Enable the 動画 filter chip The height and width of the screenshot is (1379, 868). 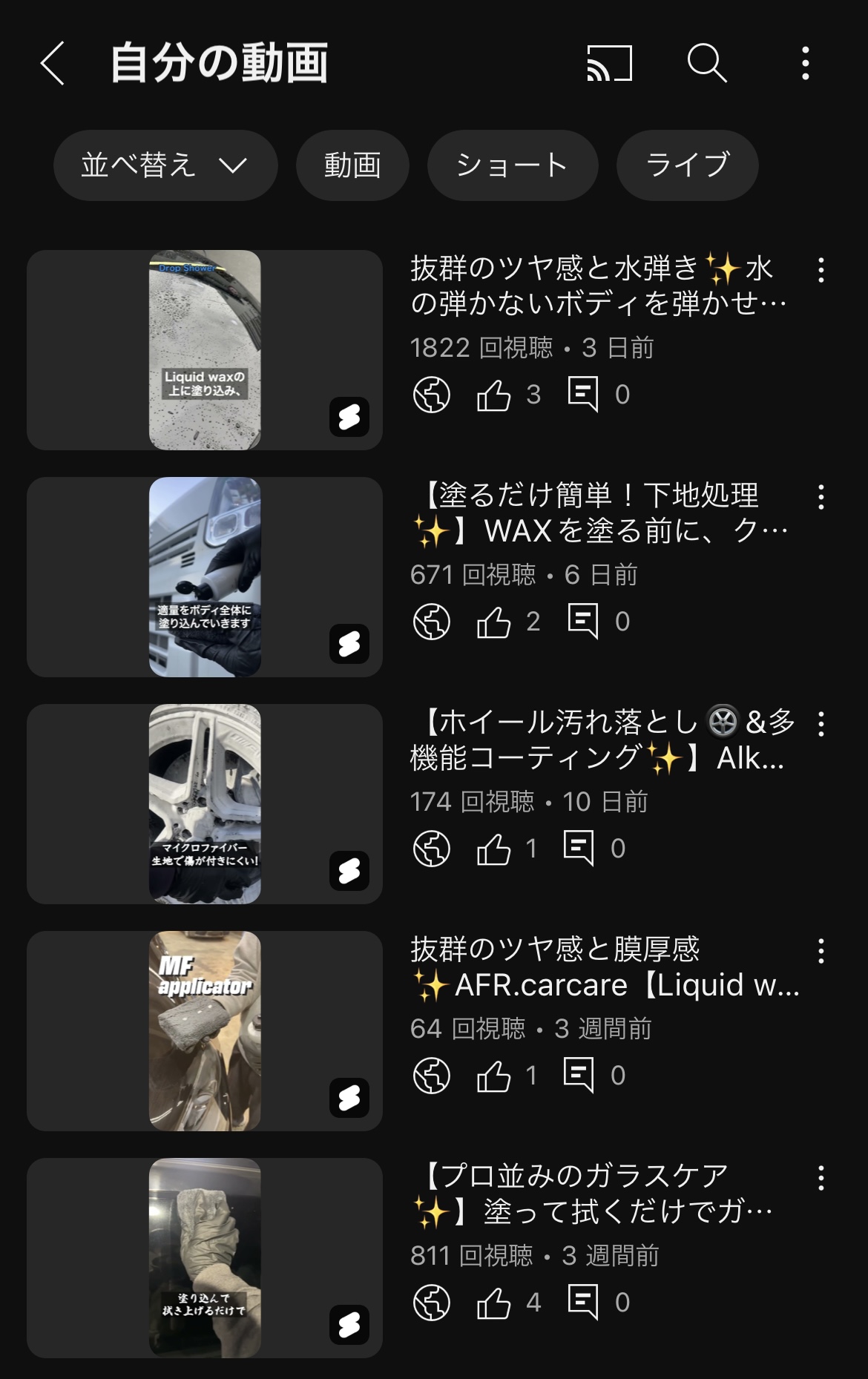(352, 165)
